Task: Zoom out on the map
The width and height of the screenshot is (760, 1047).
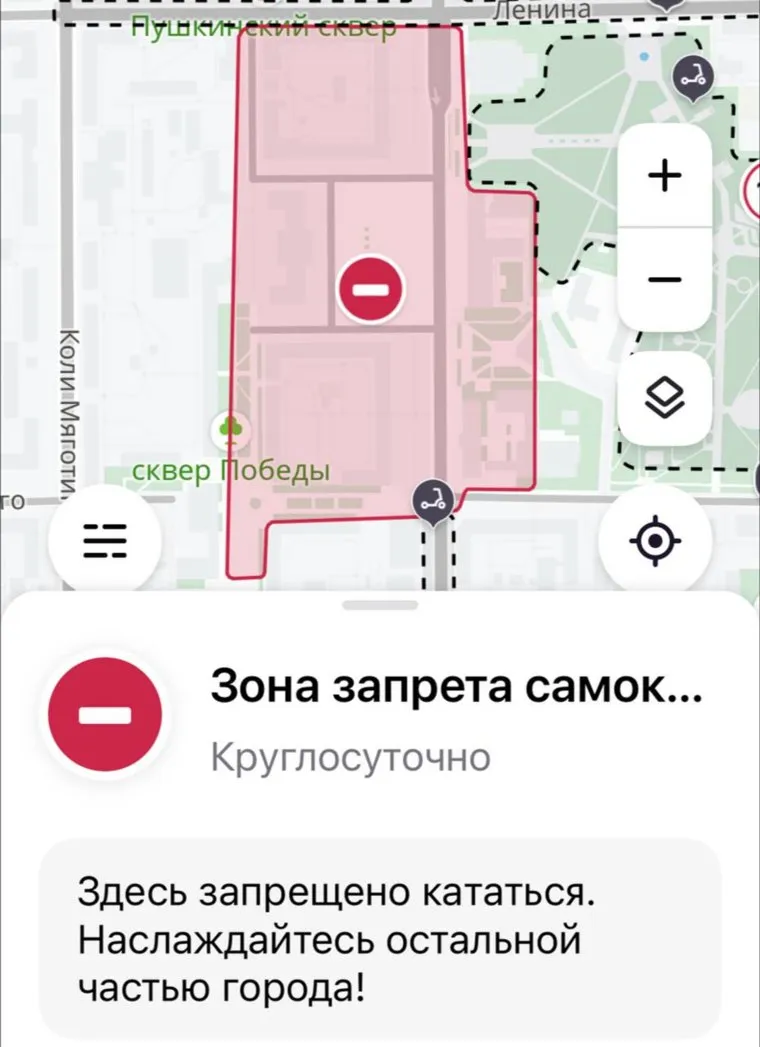Action: pos(664,279)
